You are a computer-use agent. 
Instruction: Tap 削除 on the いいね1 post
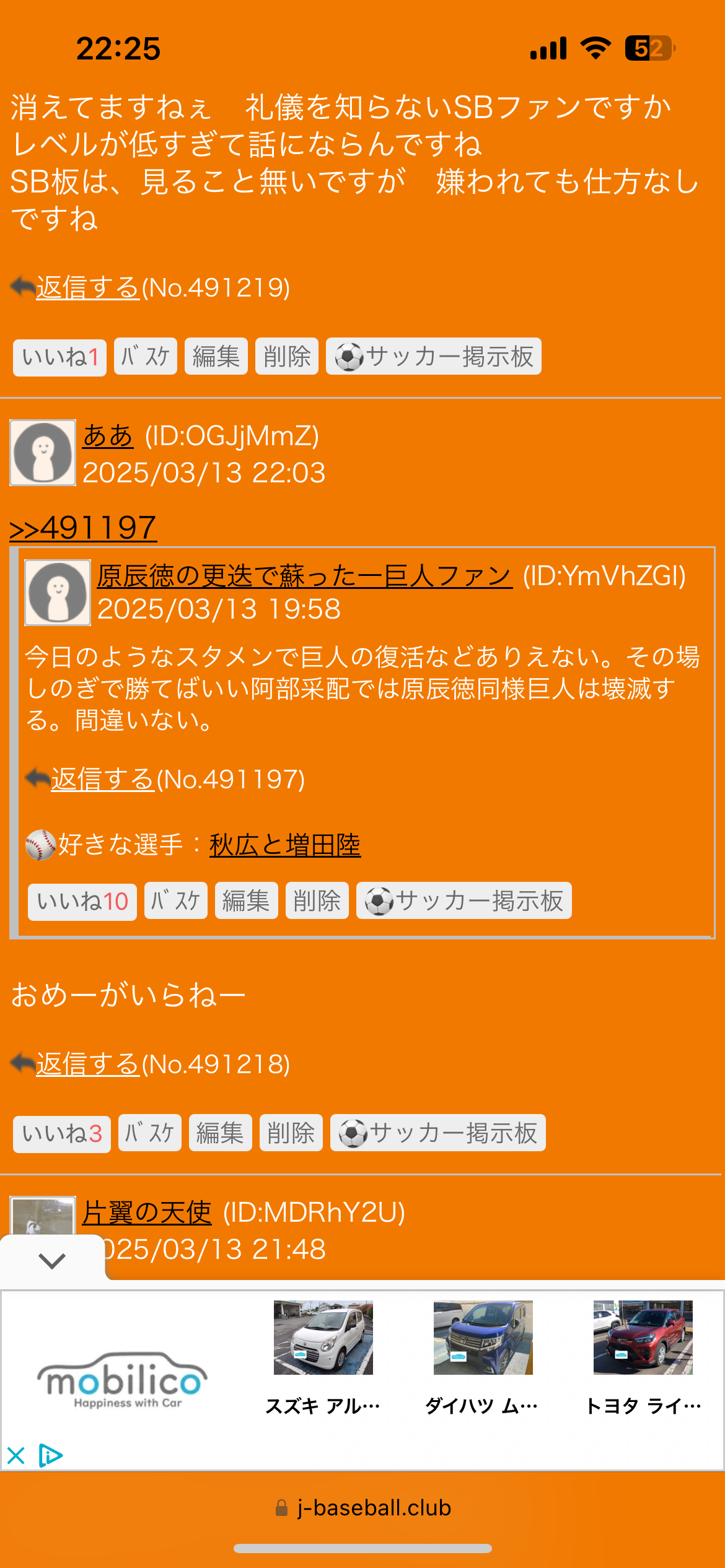(286, 357)
